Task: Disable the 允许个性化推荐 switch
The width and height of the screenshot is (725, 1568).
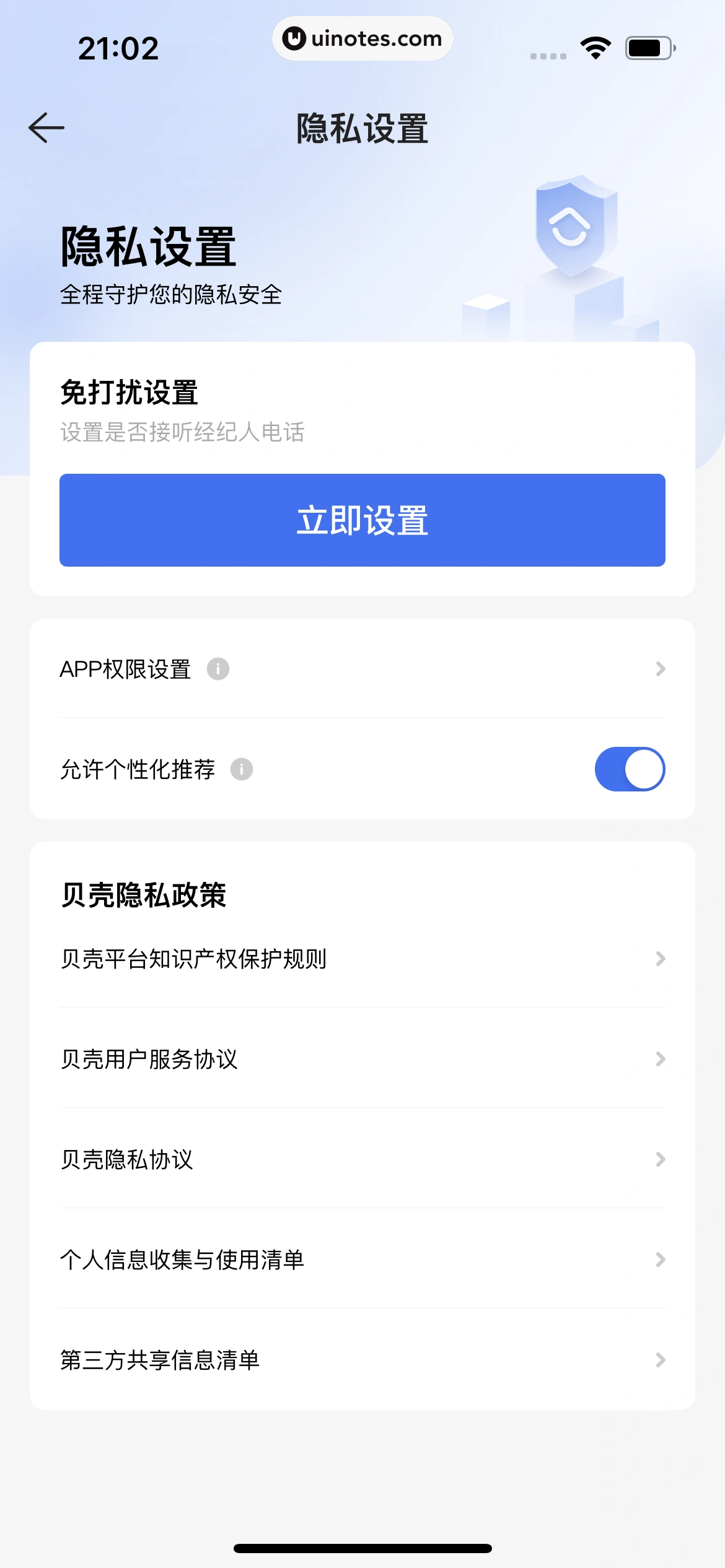Action: pos(630,769)
